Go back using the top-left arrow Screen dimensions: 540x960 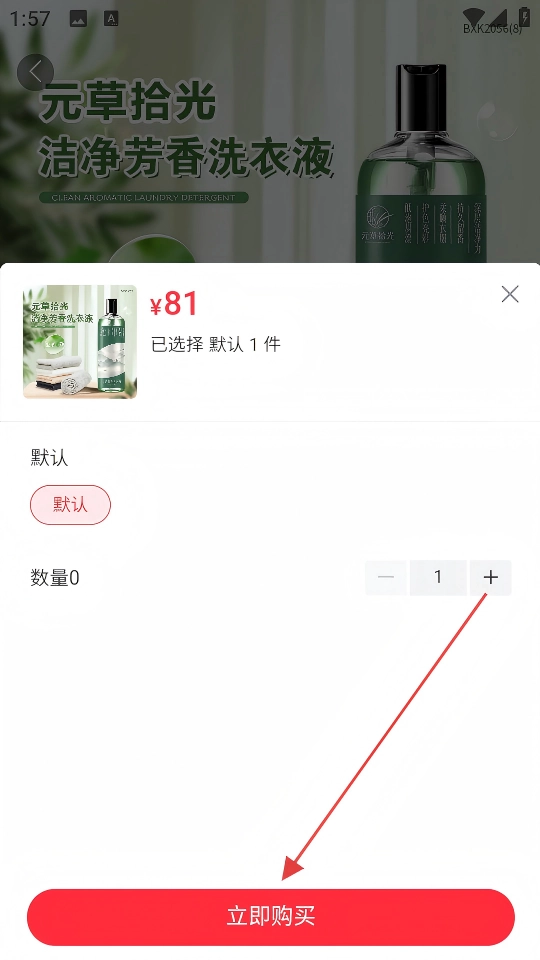36,72
